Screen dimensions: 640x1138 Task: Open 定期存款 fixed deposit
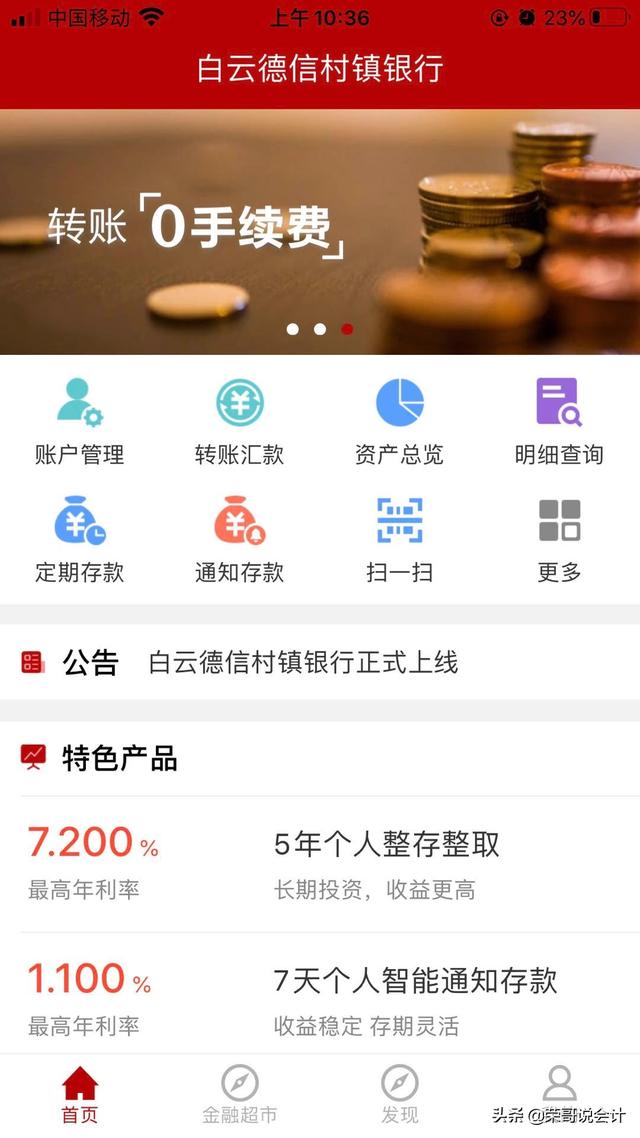(x=80, y=539)
